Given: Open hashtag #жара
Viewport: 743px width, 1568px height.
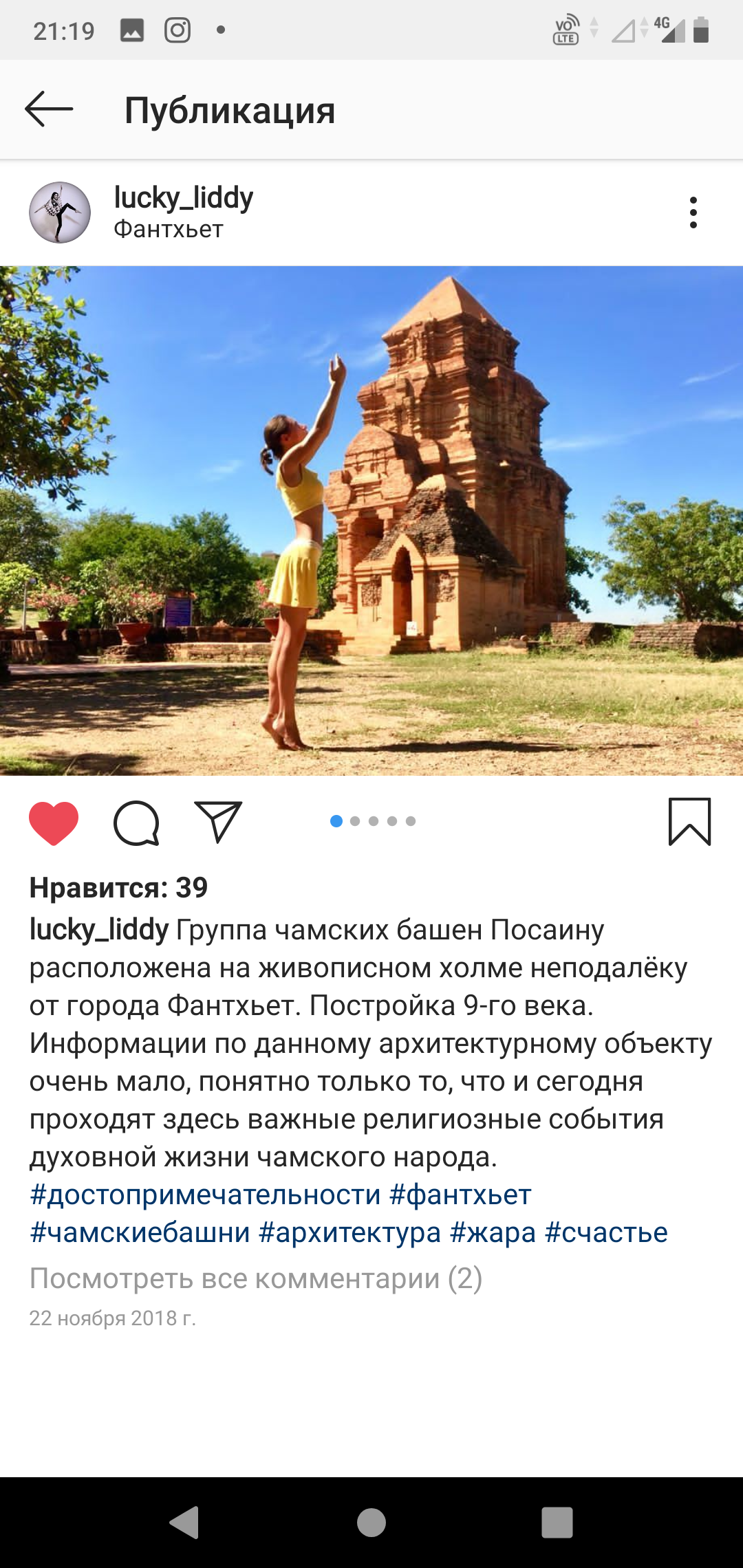Looking at the screenshot, I should pos(493,1233).
